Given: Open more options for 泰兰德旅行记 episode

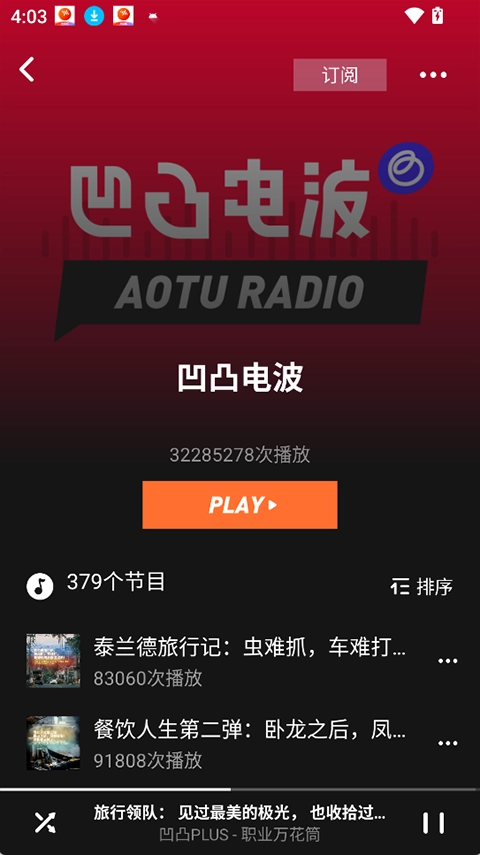Looking at the screenshot, I should pos(448,661).
